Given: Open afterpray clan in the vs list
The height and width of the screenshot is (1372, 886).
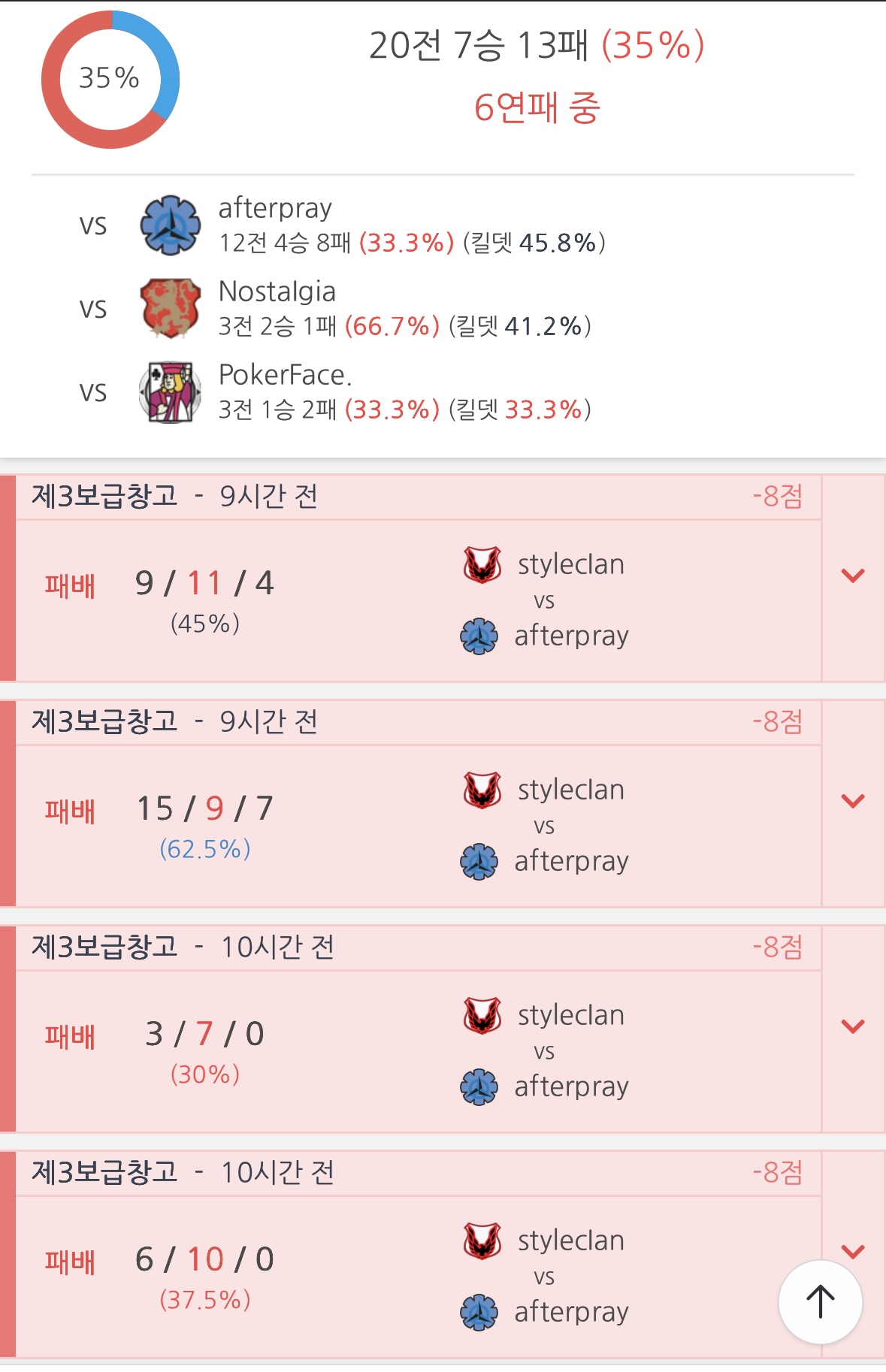Looking at the screenshot, I should [275, 209].
